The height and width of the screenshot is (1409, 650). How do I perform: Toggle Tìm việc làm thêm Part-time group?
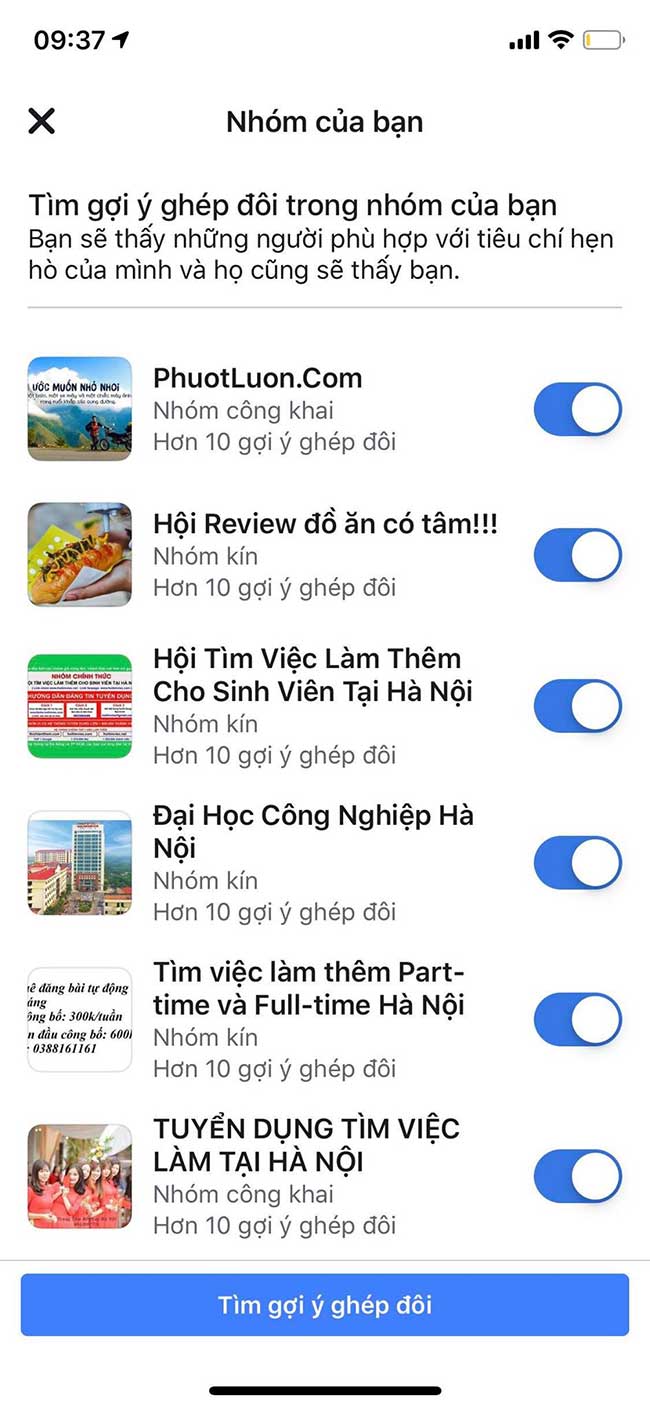click(x=577, y=1019)
